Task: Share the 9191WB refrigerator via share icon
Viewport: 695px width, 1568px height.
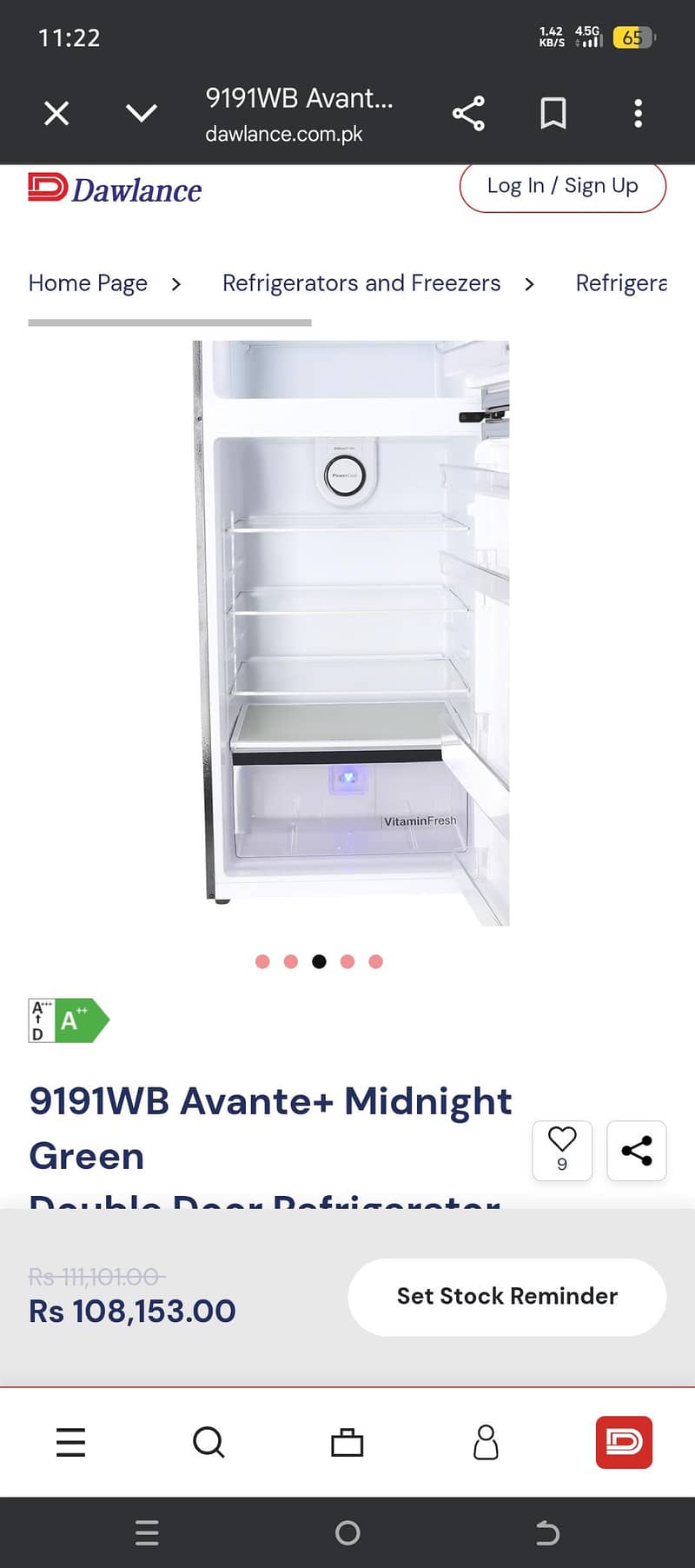Action: click(x=637, y=1150)
